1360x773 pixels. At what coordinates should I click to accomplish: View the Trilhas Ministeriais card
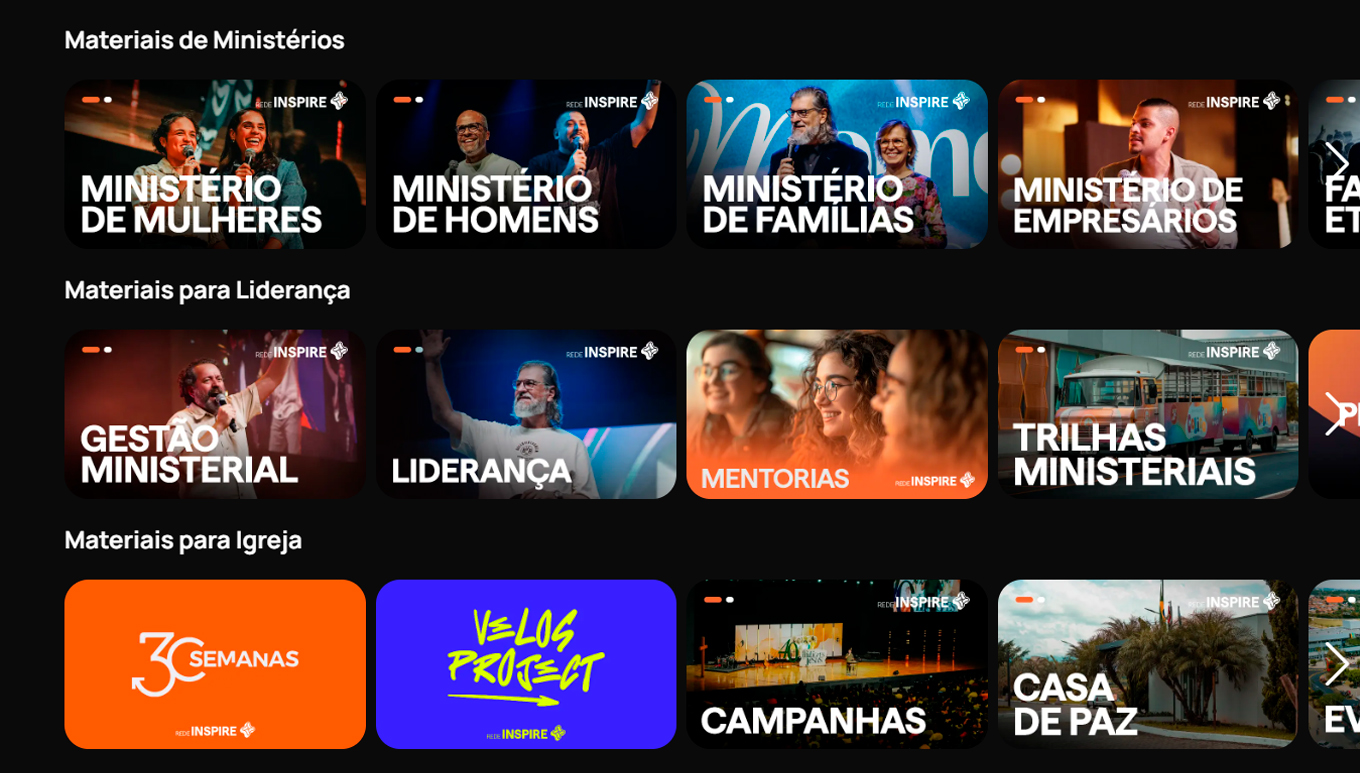click(1148, 414)
